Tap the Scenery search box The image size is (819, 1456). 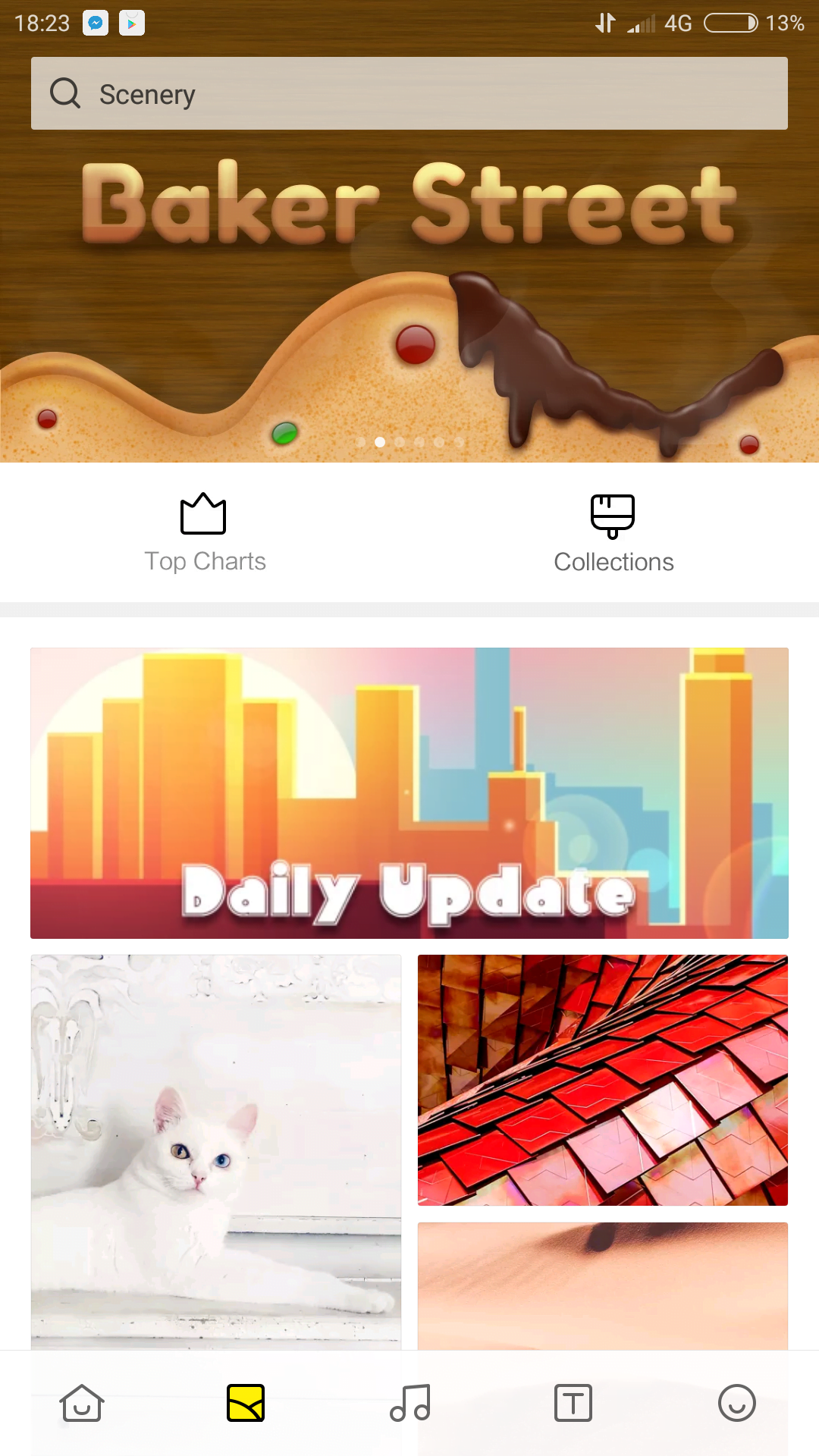(x=409, y=93)
